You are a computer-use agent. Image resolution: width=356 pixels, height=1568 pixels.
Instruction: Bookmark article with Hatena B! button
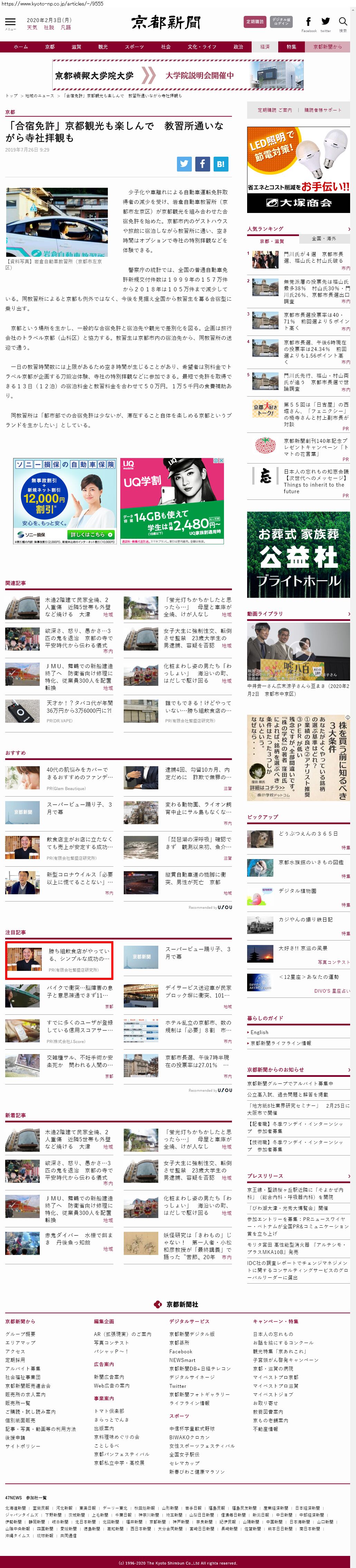click(x=220, y=163)
